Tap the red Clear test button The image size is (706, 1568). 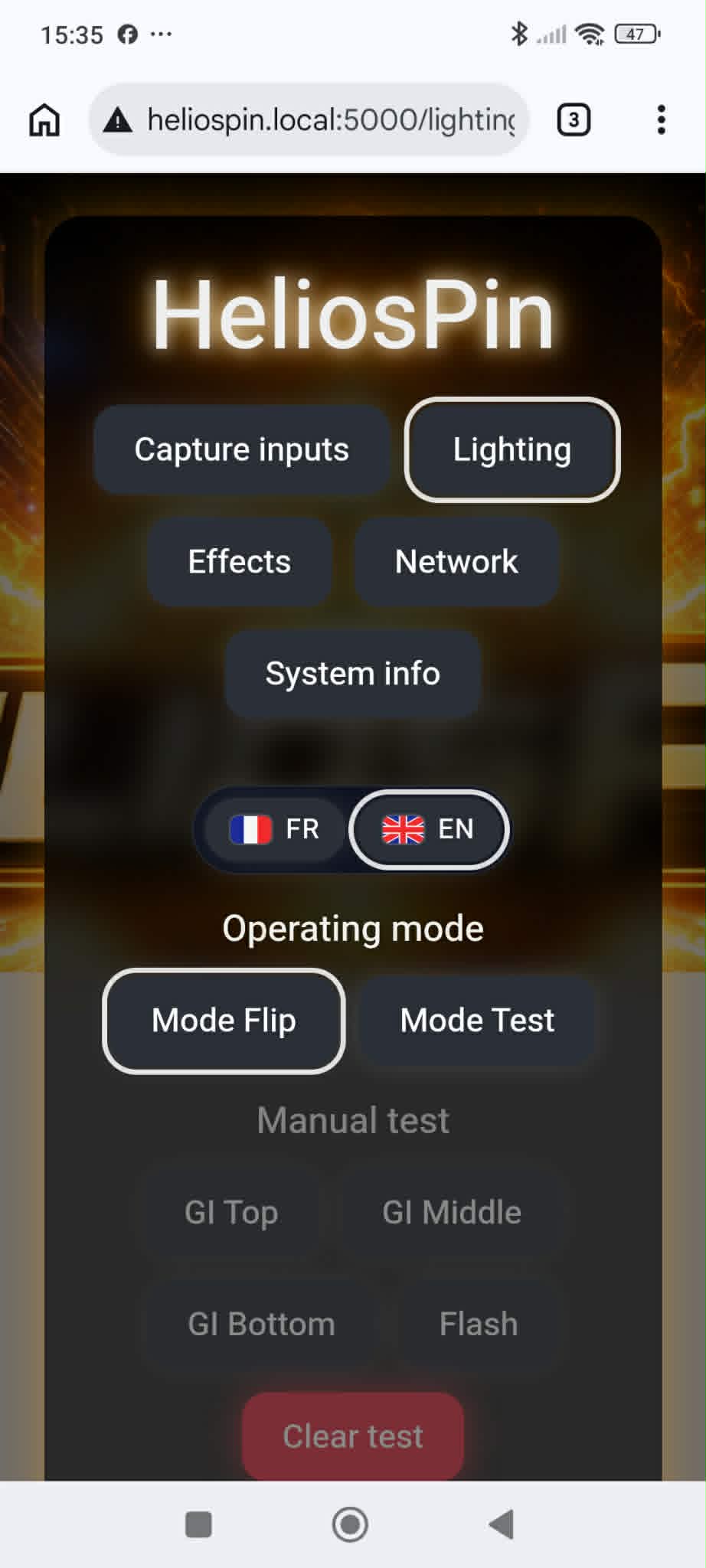[x=352, y=1436]
